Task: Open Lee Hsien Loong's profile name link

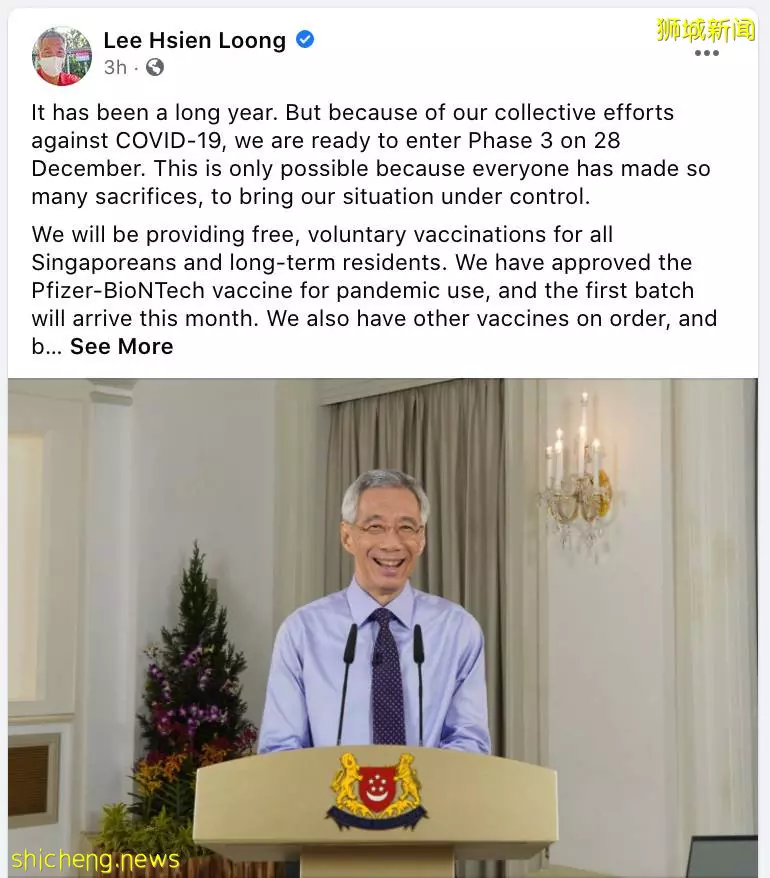Action: [x=194, y=40]
